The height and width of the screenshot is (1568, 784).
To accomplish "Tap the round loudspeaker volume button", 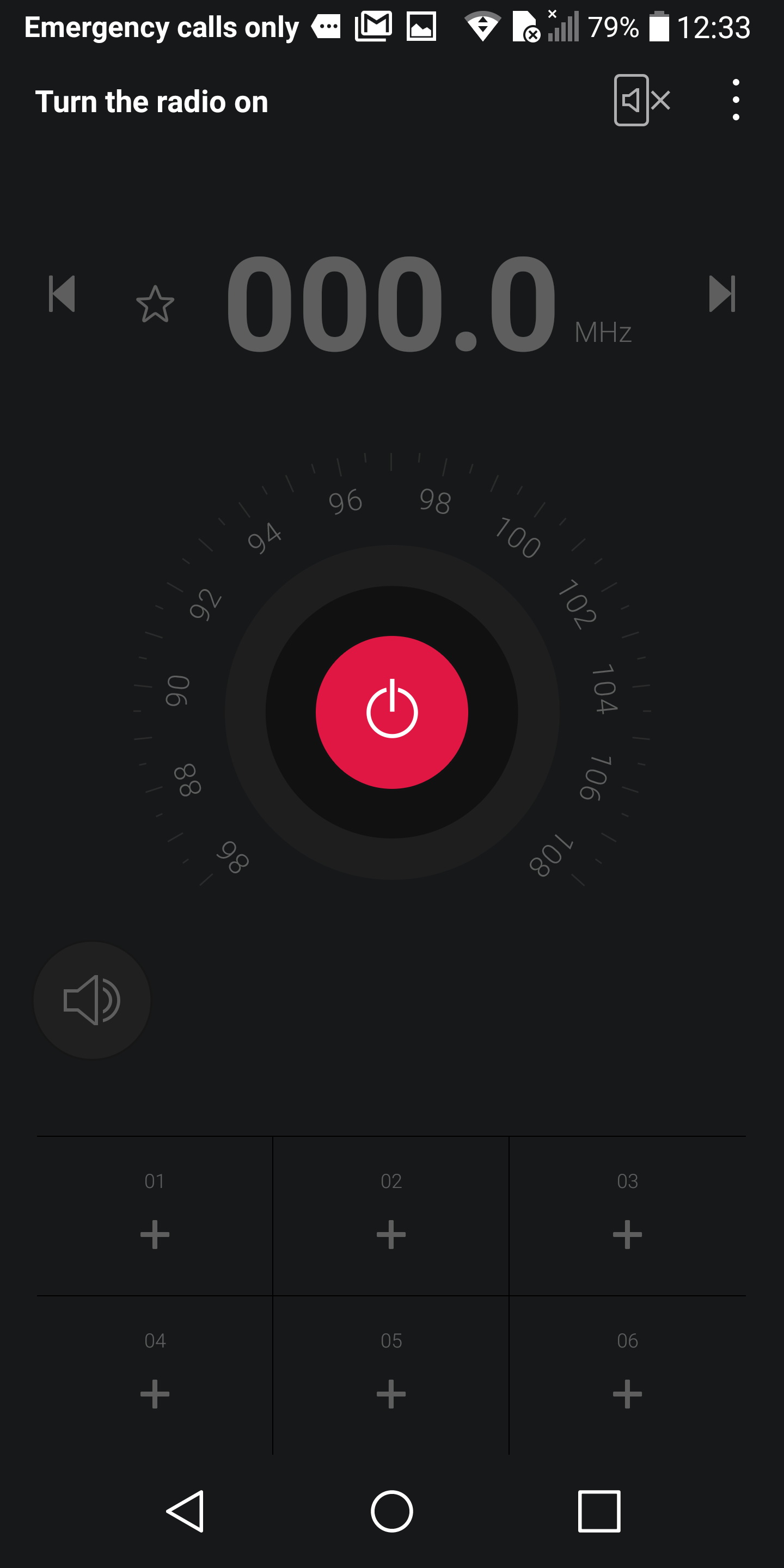I will point(92,1000).
